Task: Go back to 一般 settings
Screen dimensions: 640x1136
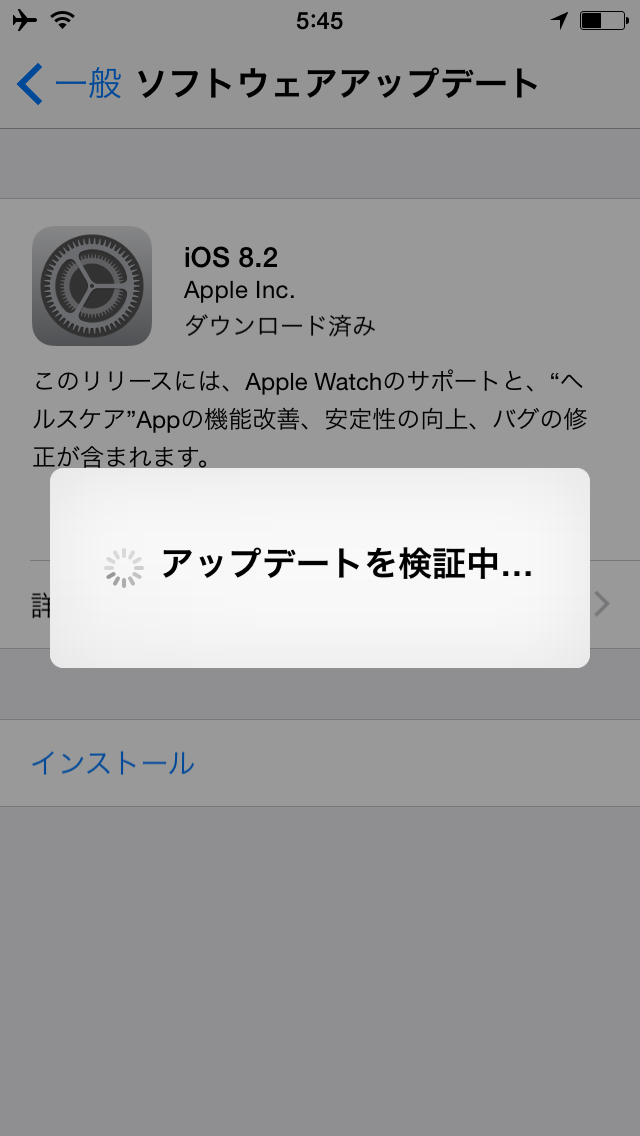Action: (x=69, y=84)
